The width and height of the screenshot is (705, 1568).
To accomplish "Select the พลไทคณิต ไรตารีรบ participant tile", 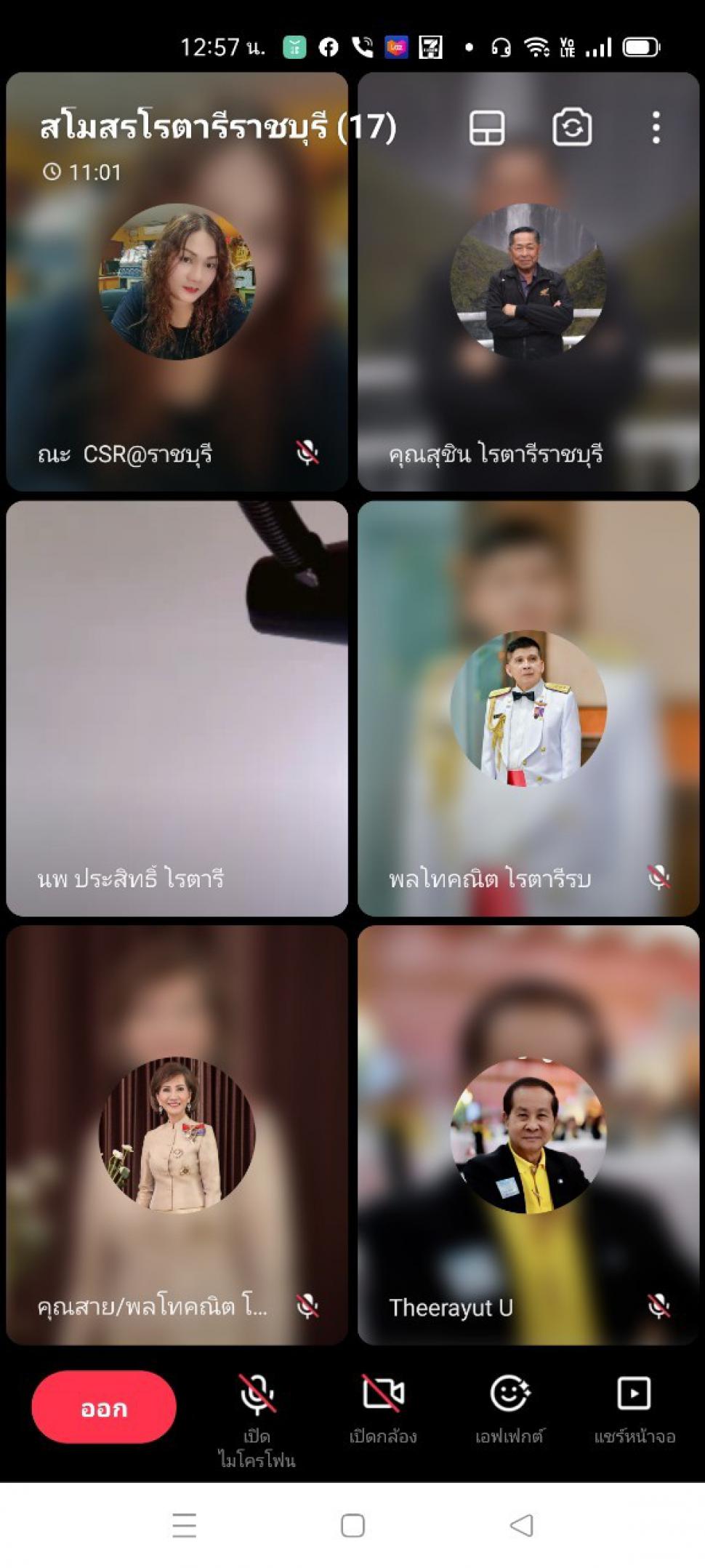I will 528,708.
